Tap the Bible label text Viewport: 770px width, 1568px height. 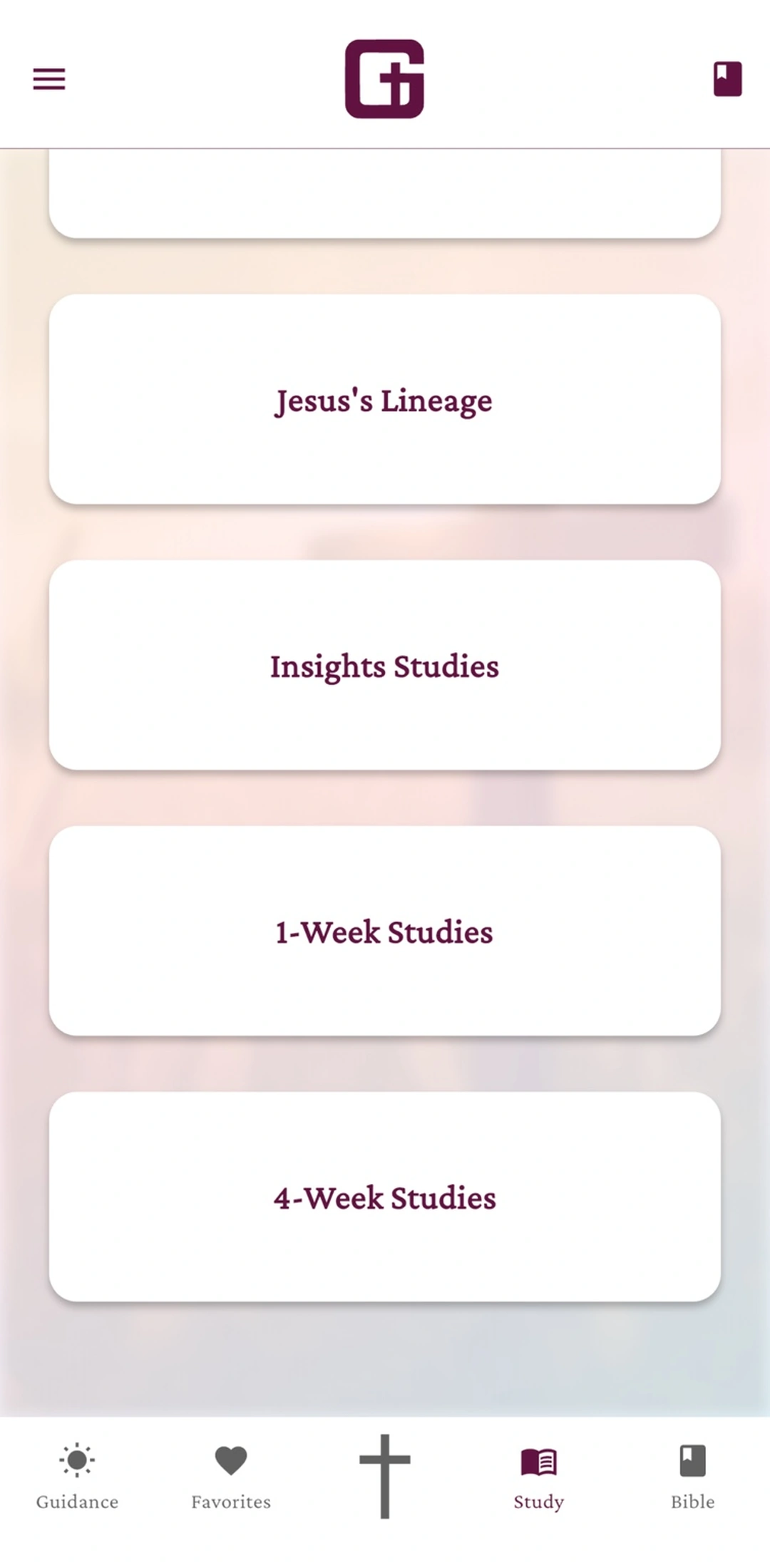tap(692, 1502)
